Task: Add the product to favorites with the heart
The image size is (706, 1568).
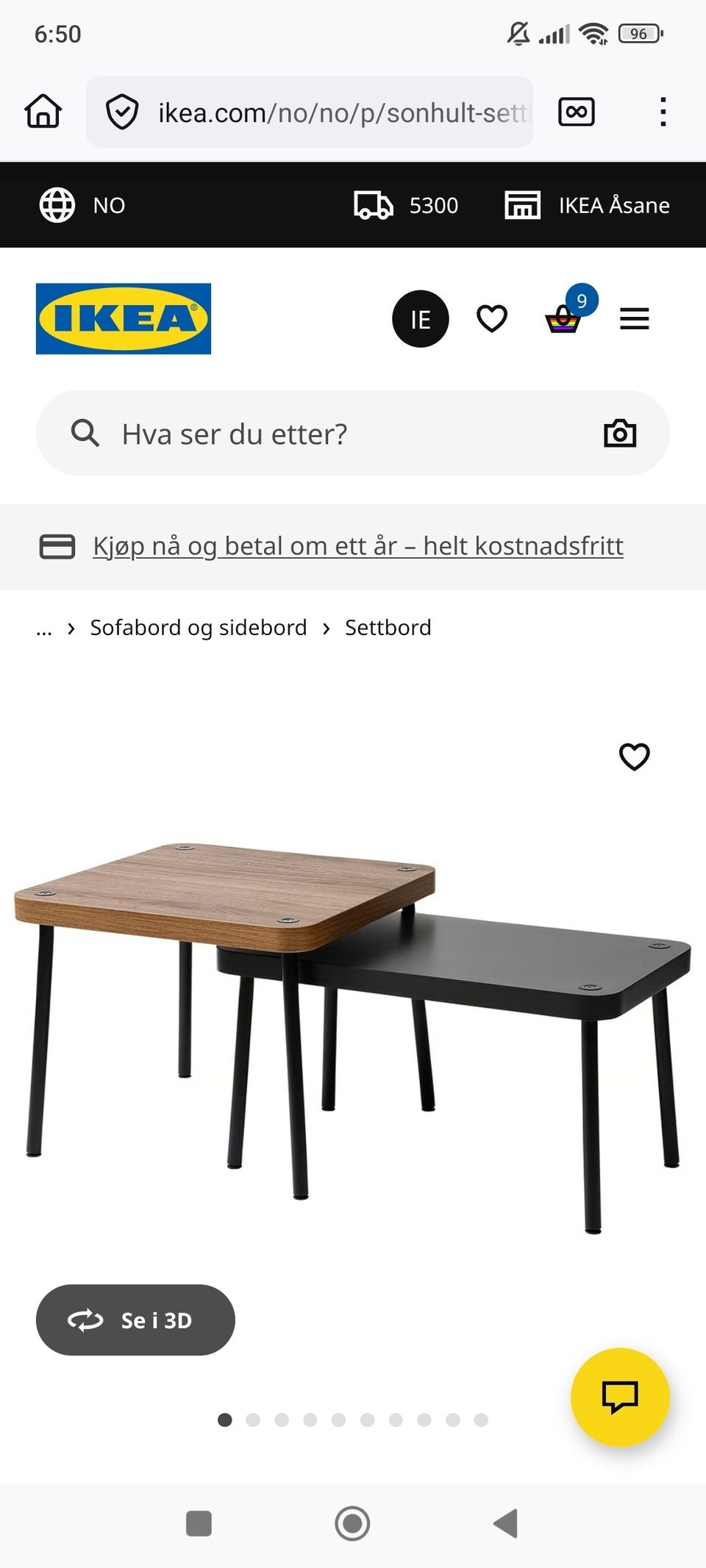Action: pos(632,756)
